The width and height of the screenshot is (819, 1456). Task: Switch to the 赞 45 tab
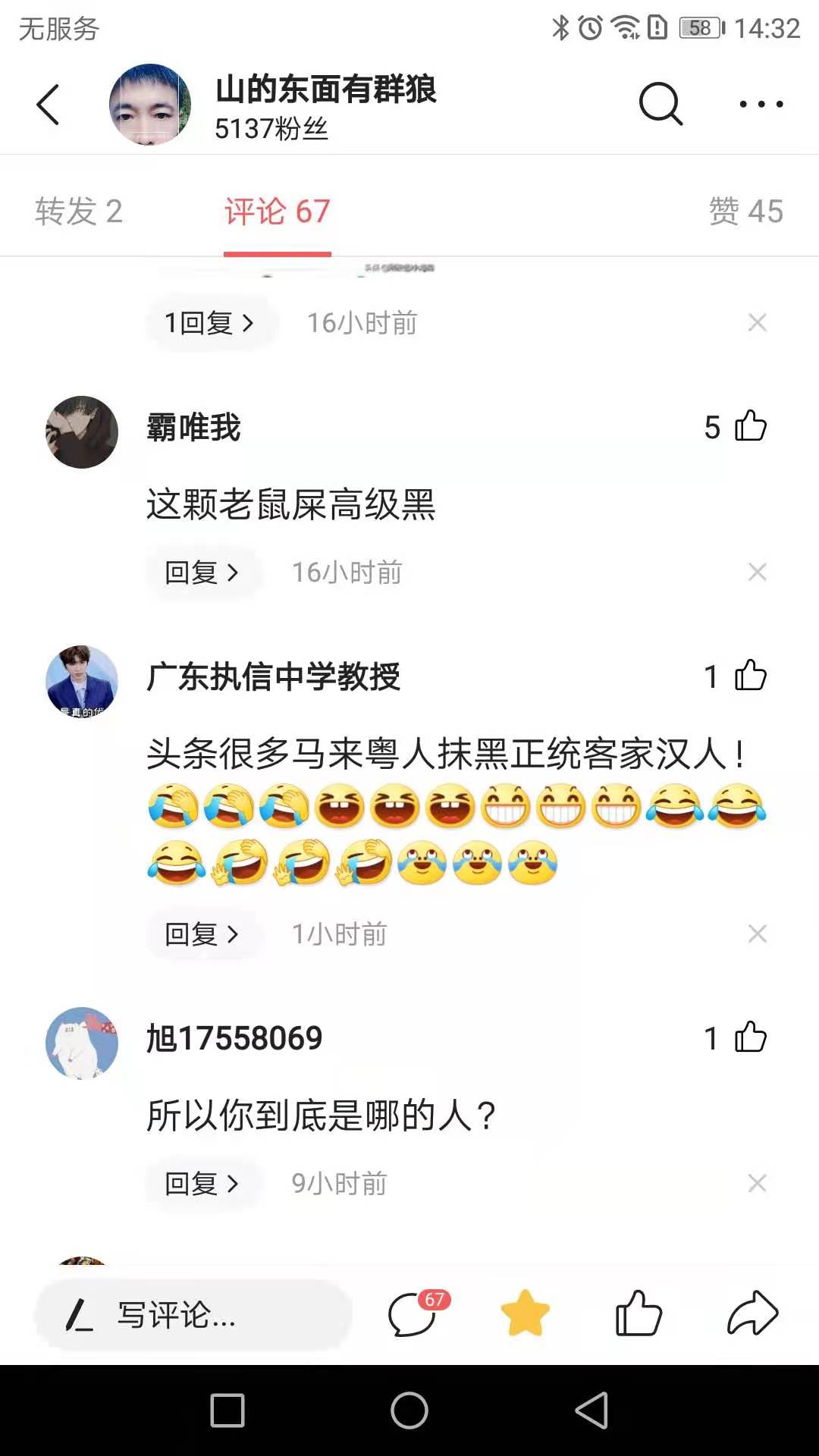(x=745, y=212)
